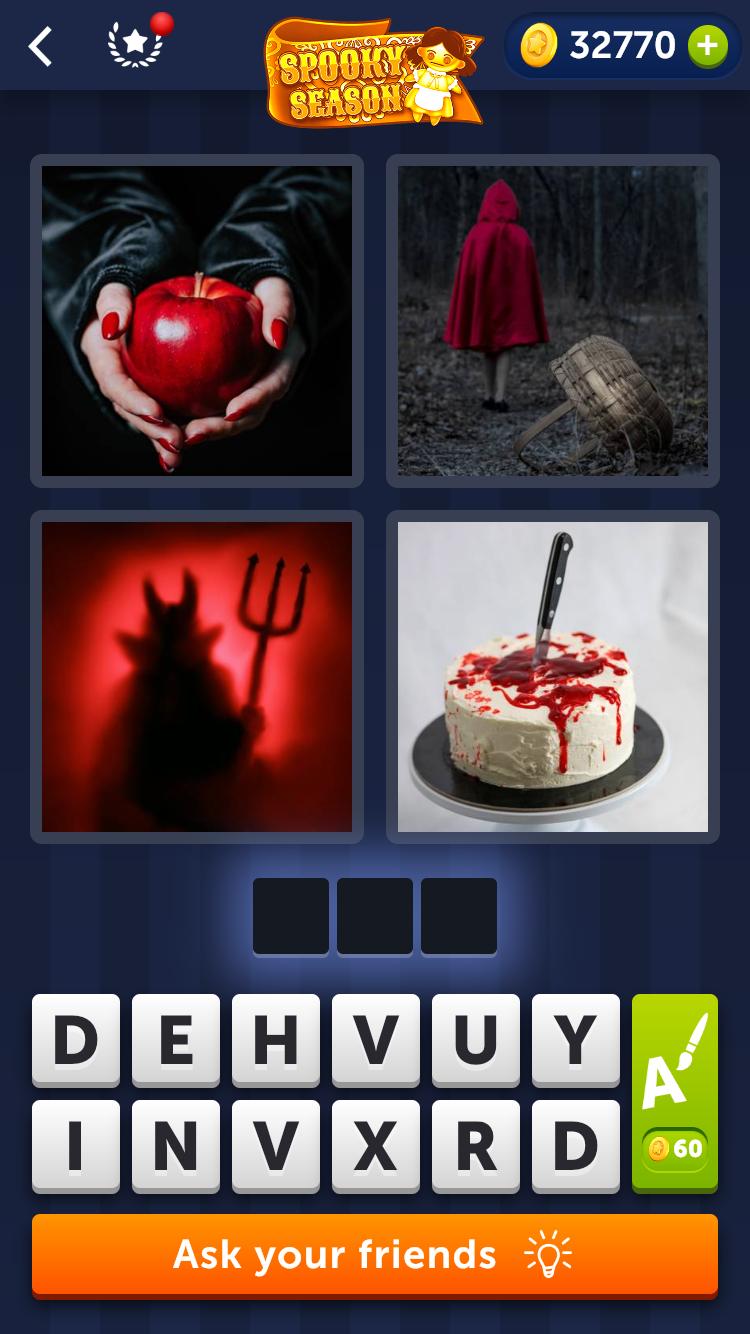Select the letter Y tile
The height and width of the screenshot is (1334, 750).
point(576,1040)
